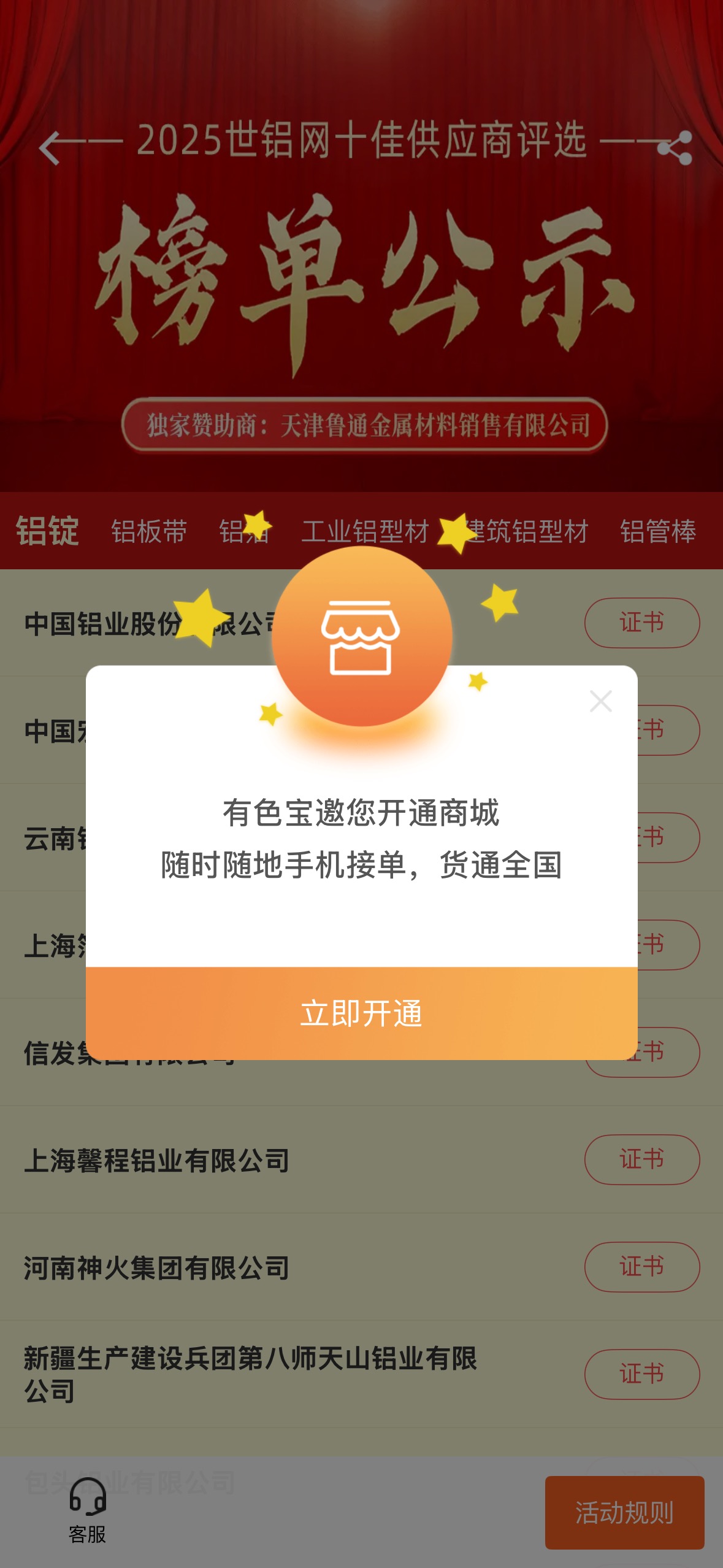Open the 活动规则 button
The image size is (723, 1568).
click(624, 1513)
